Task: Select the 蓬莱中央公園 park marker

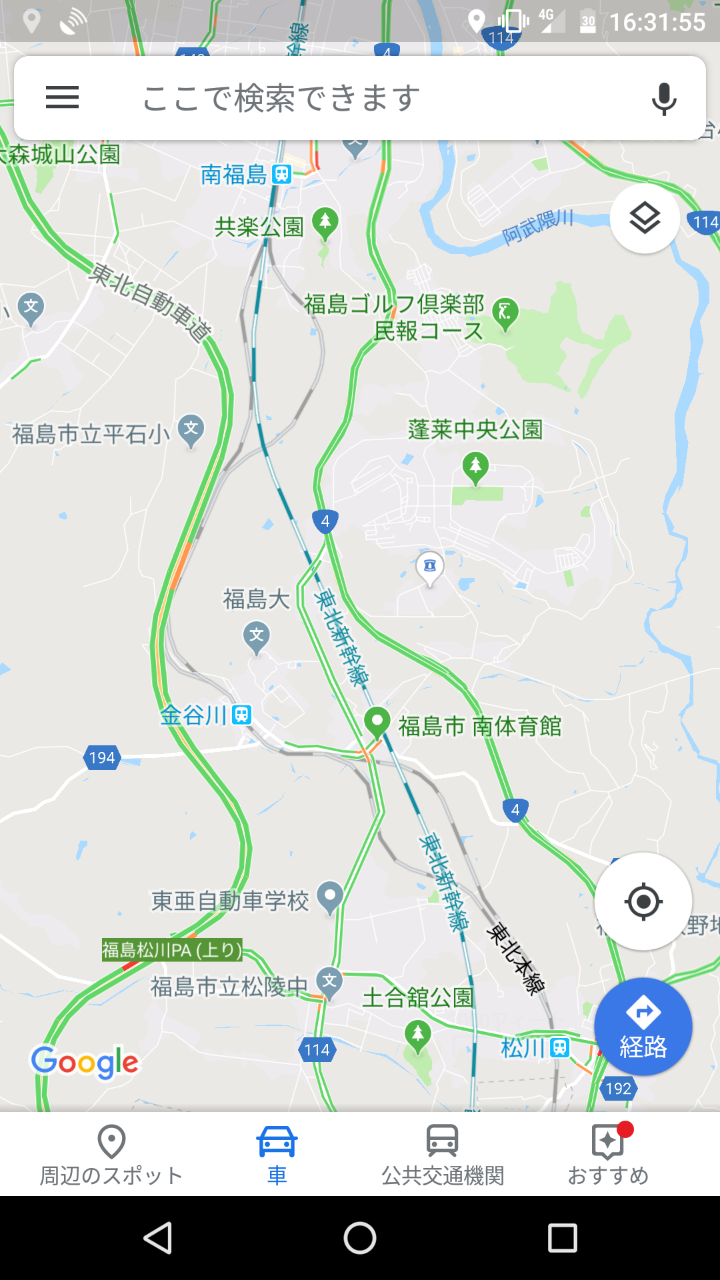Action: tap(475, 465)
